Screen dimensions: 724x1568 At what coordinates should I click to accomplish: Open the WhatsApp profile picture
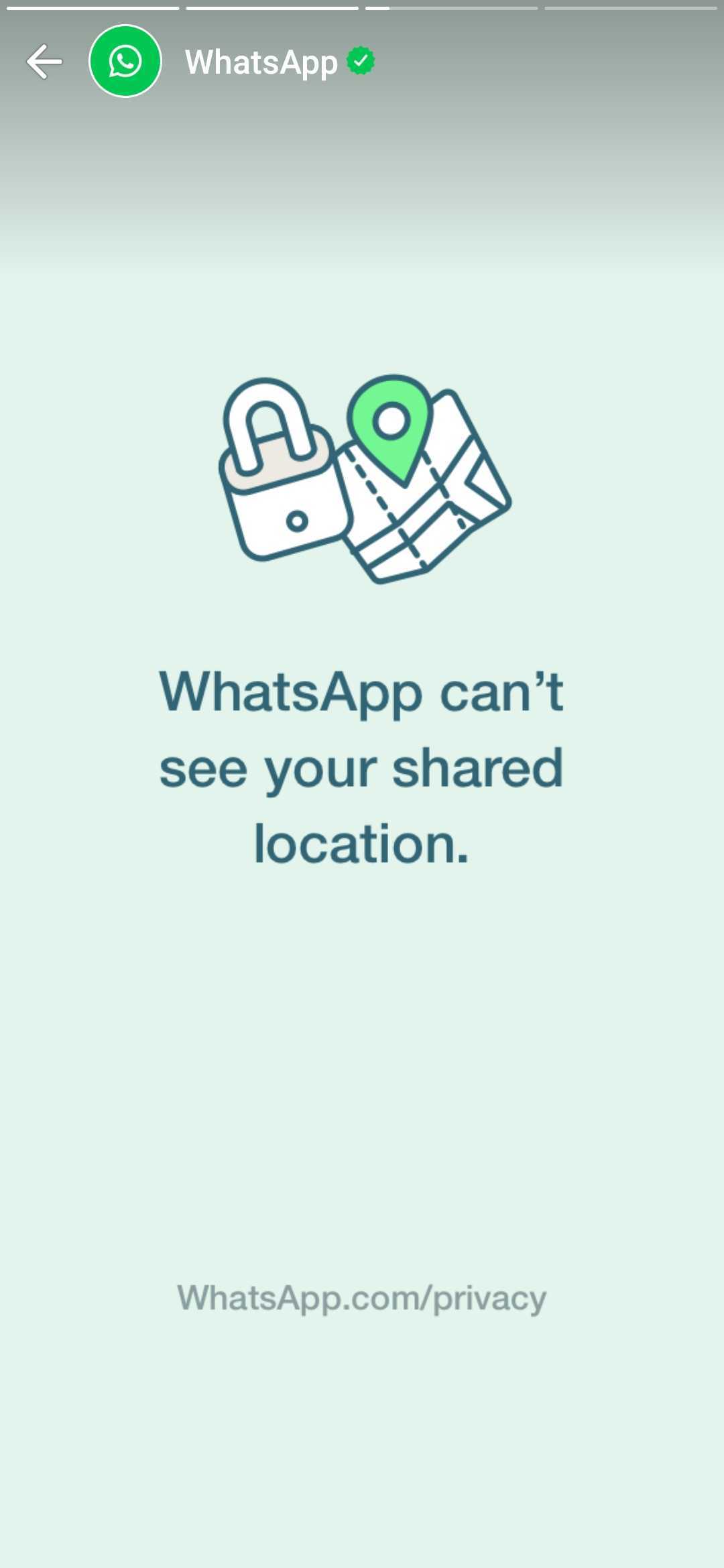coord(125,61)
